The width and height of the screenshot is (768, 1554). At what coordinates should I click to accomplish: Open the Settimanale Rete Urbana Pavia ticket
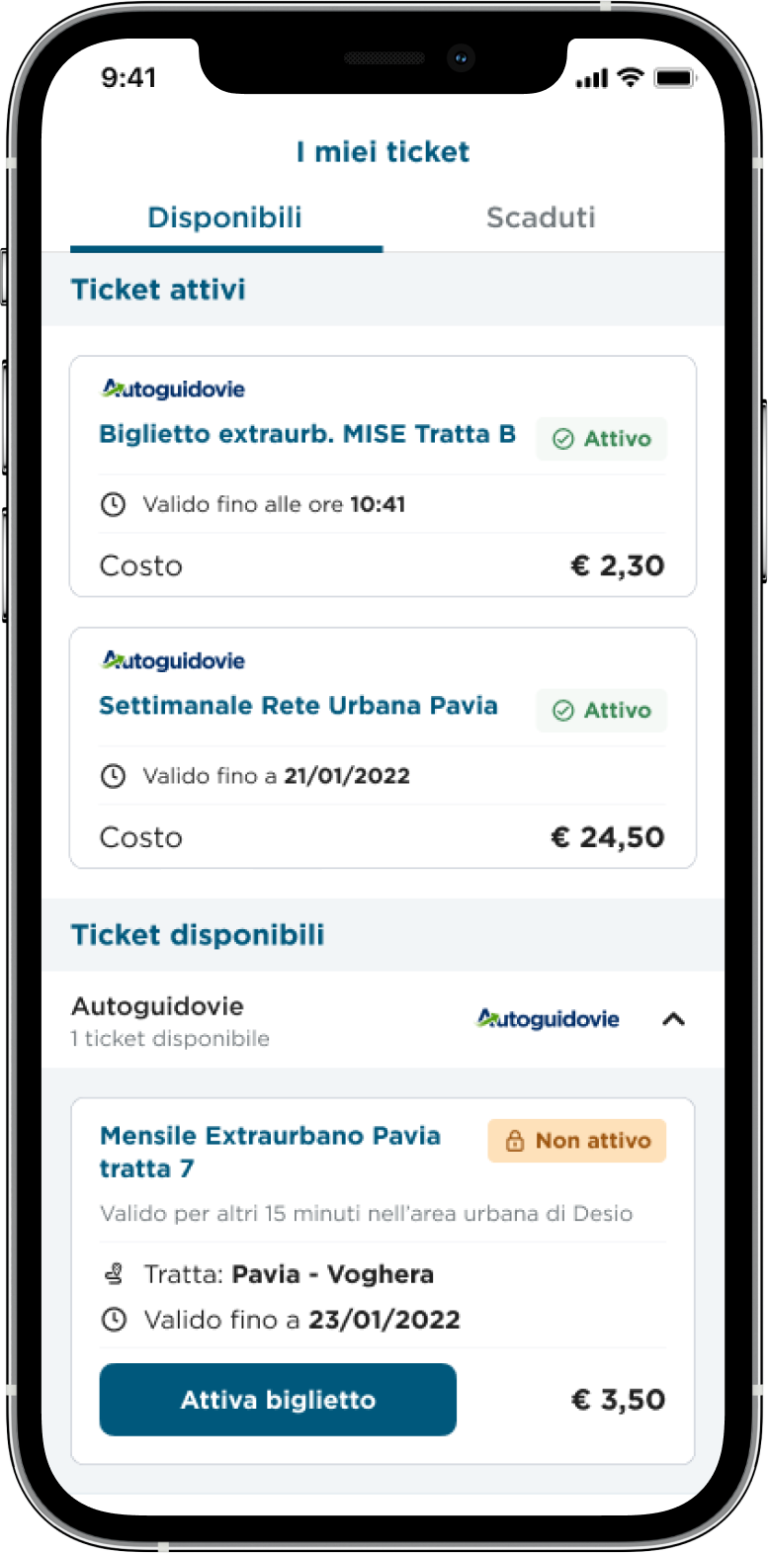pos(382,748)
